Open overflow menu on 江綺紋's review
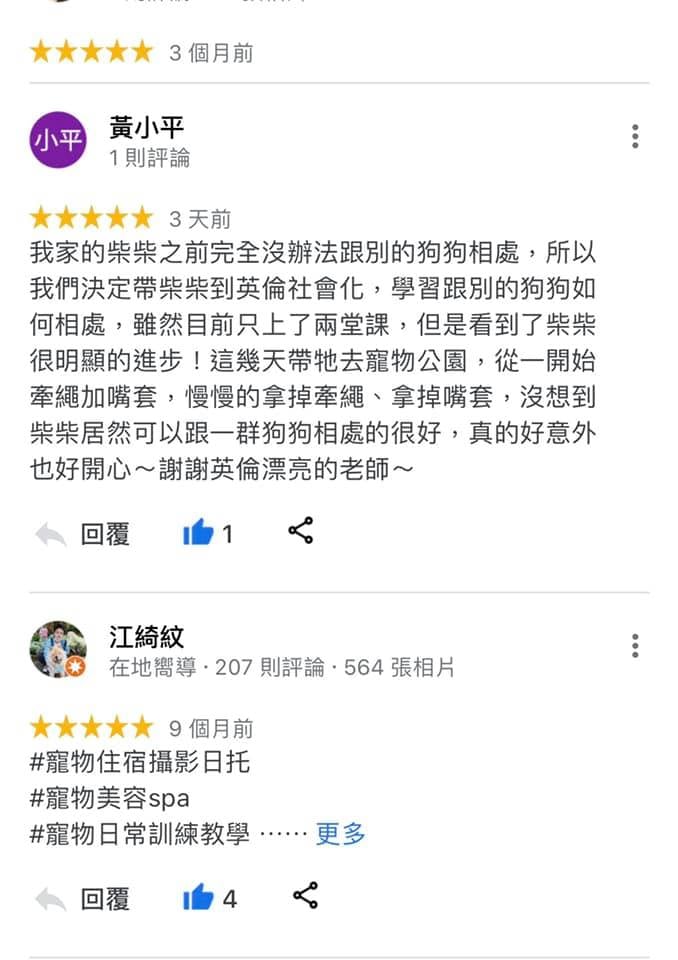Image resolution: width=678 pixels, height=960 pixels. 635,645
